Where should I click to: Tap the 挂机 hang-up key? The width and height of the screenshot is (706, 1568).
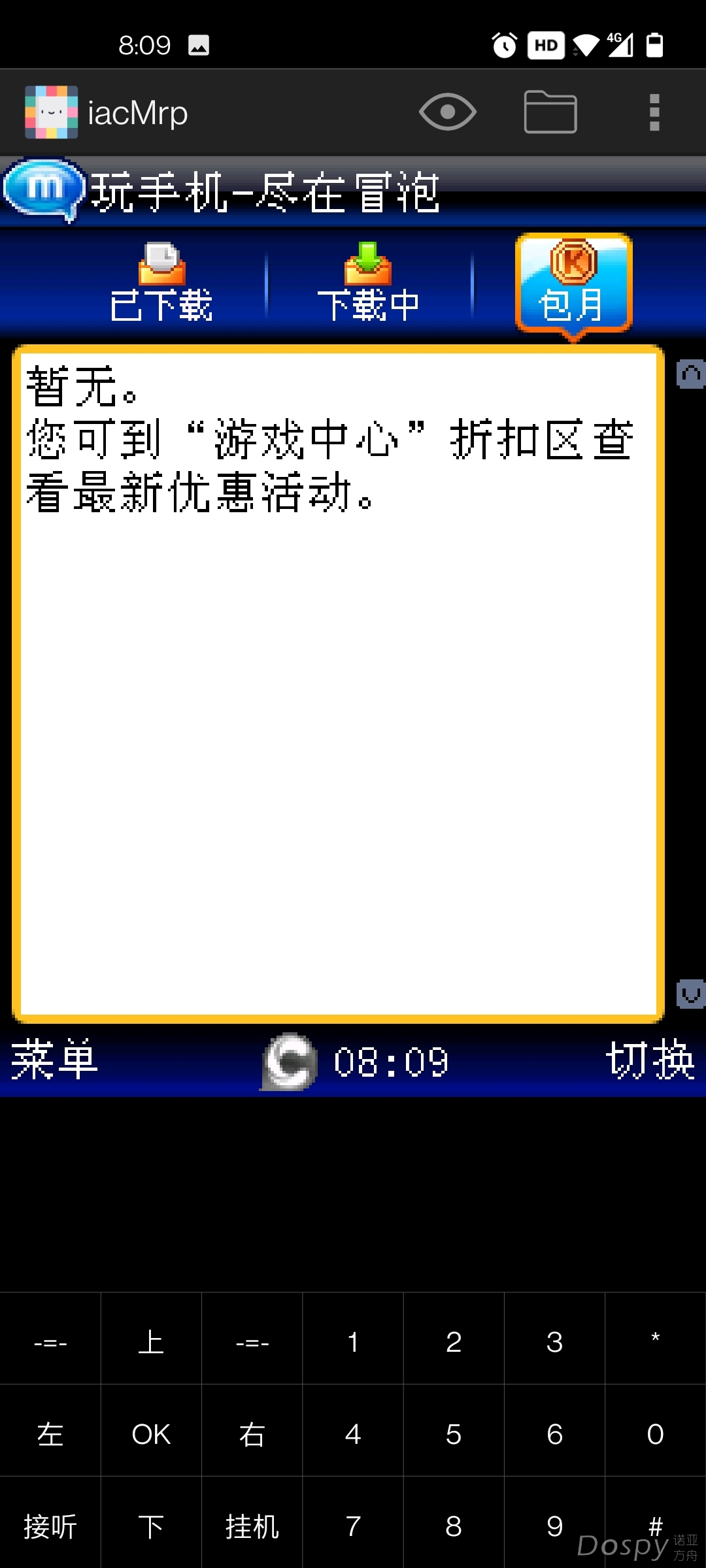(252, 1526)
